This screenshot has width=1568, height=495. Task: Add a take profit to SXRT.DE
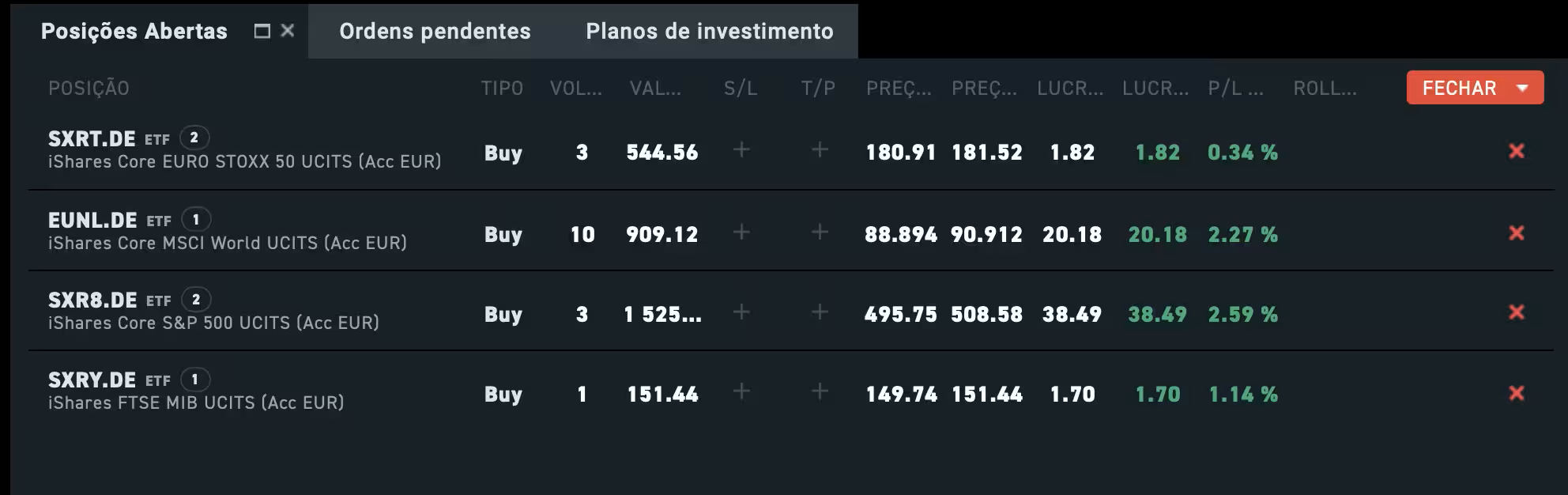pyautogui.click(x=820, y=150)
